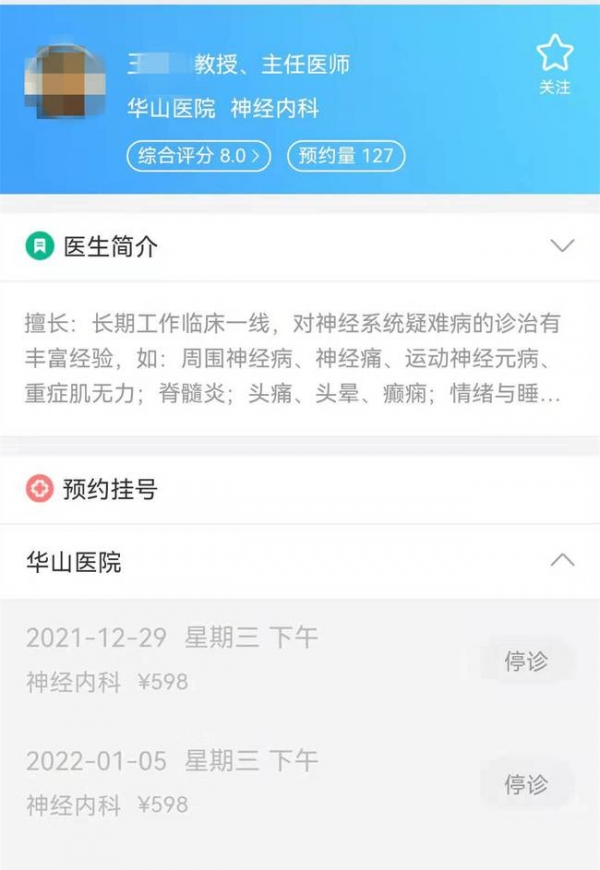Collapse the 华山医院 appointment list
The width and height of the screenshot is (600, 870).
[x=563, y=561]
